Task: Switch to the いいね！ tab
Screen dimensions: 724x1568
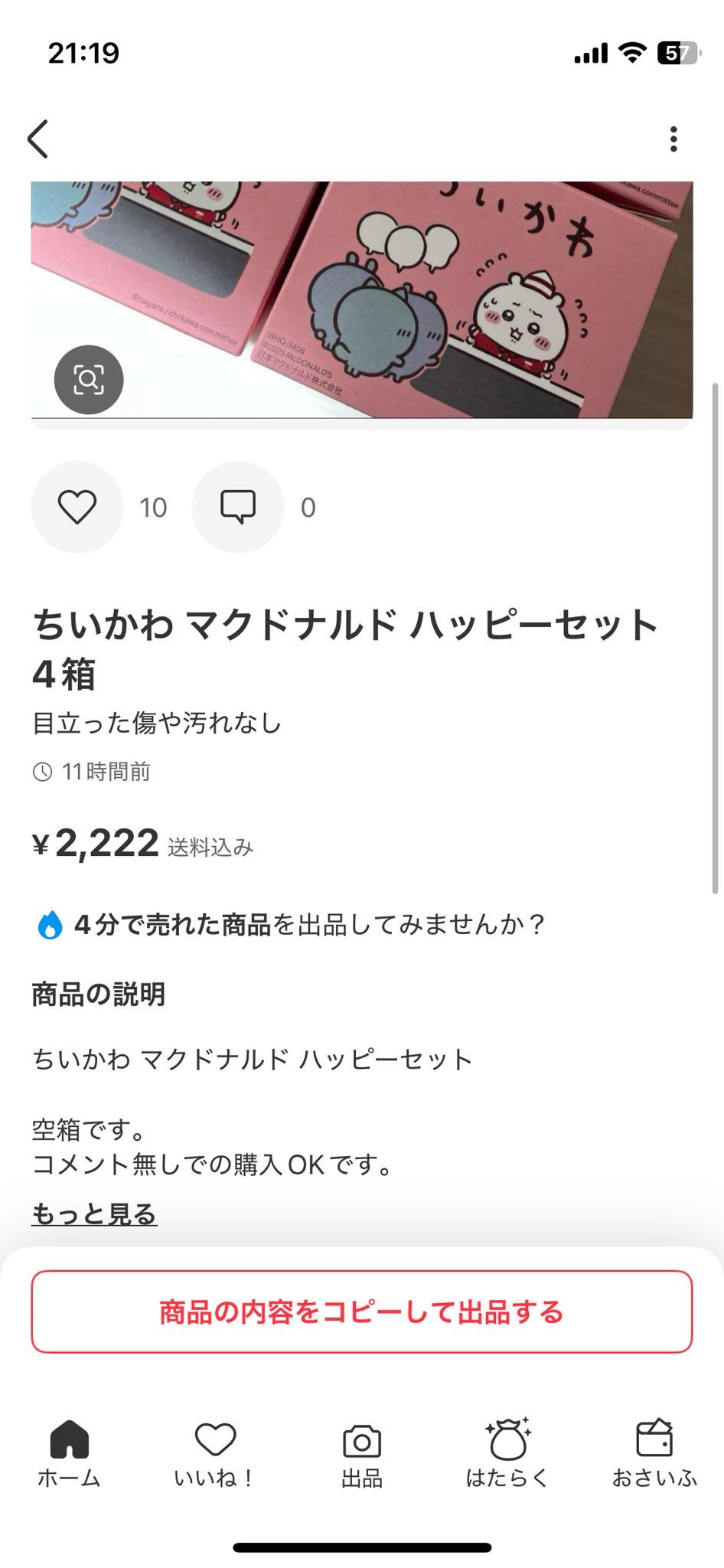Action: click(x=215, y=1453)
